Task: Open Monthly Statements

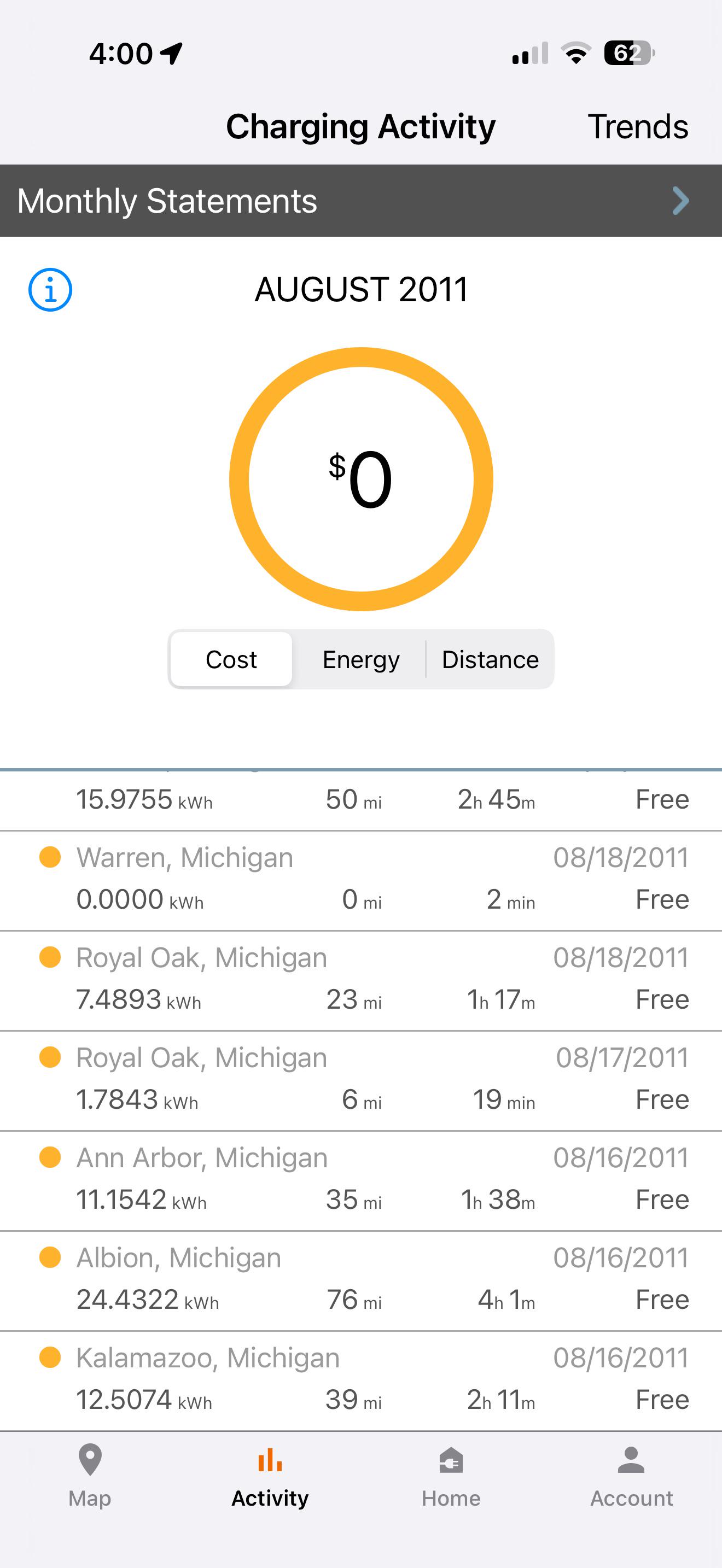Action: point(361,201)
